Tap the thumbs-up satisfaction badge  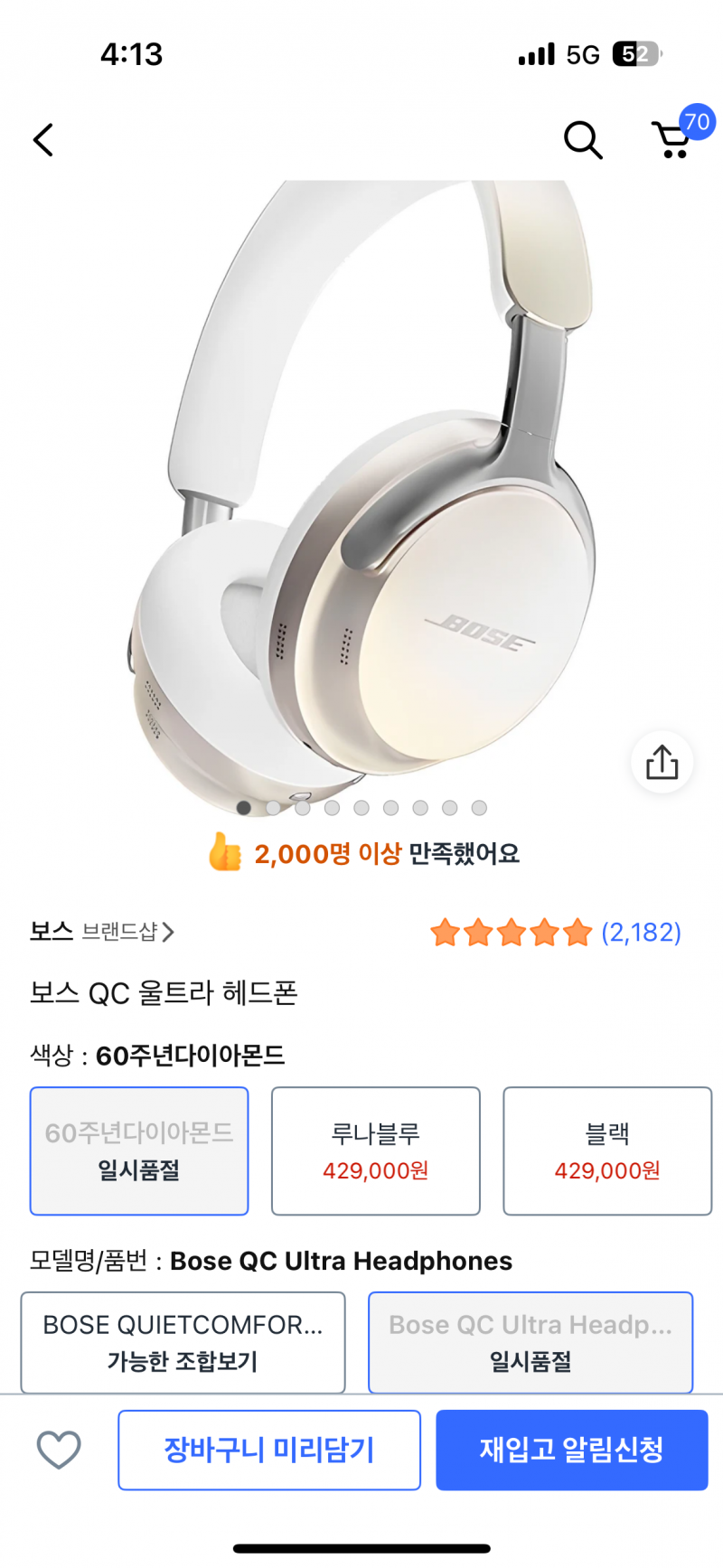[x=223, y=853]
